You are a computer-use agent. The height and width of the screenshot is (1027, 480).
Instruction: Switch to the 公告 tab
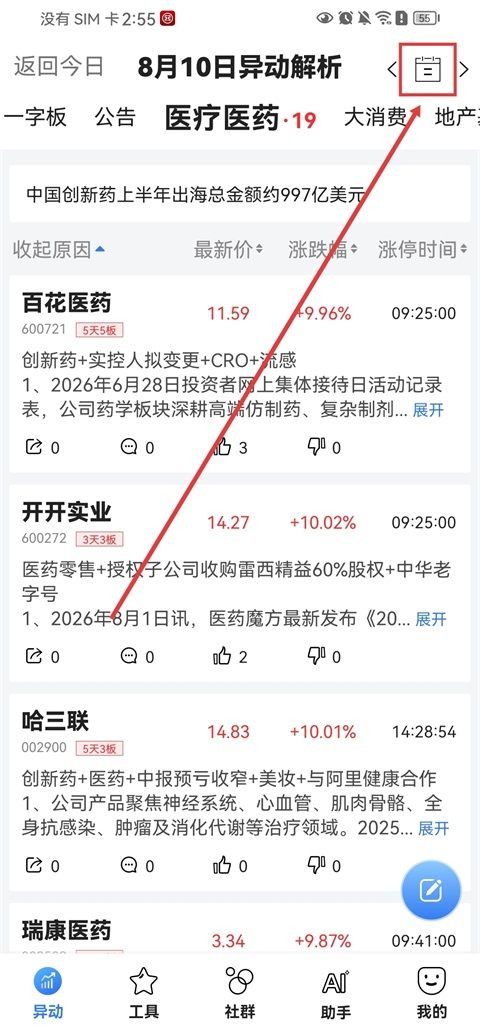[x=115, y=117]
